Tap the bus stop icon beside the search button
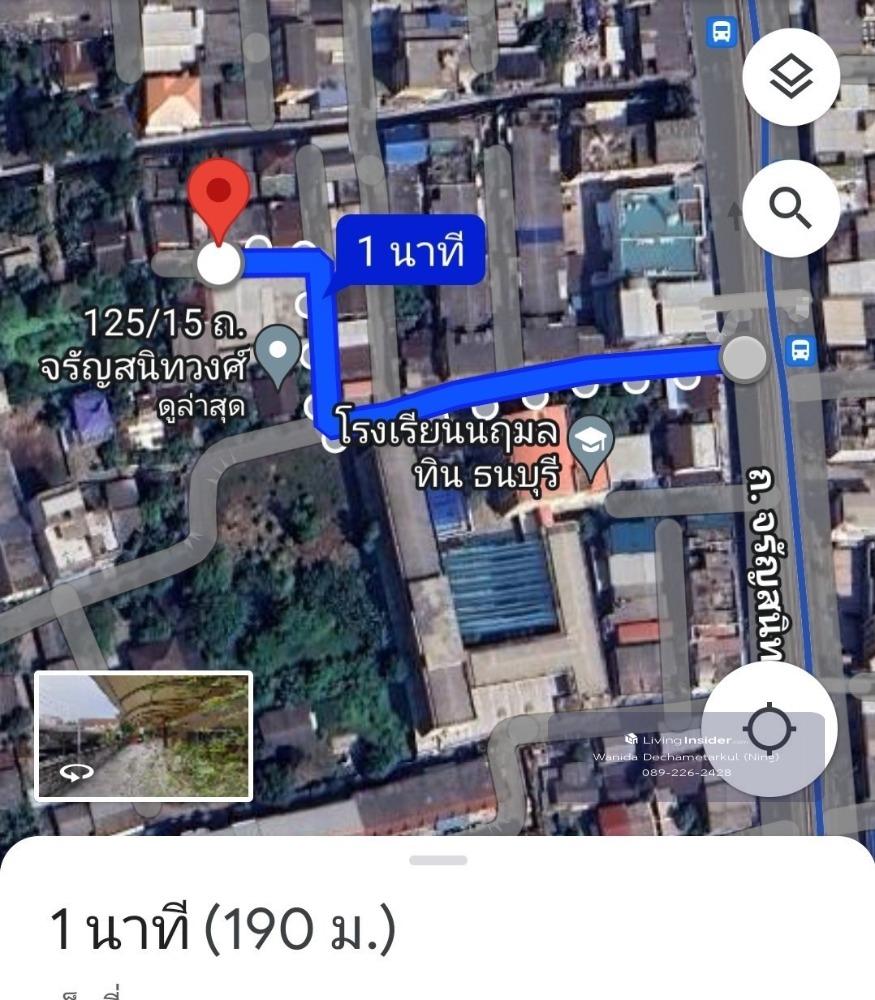The image size is (875, 1000). [721, 32]
